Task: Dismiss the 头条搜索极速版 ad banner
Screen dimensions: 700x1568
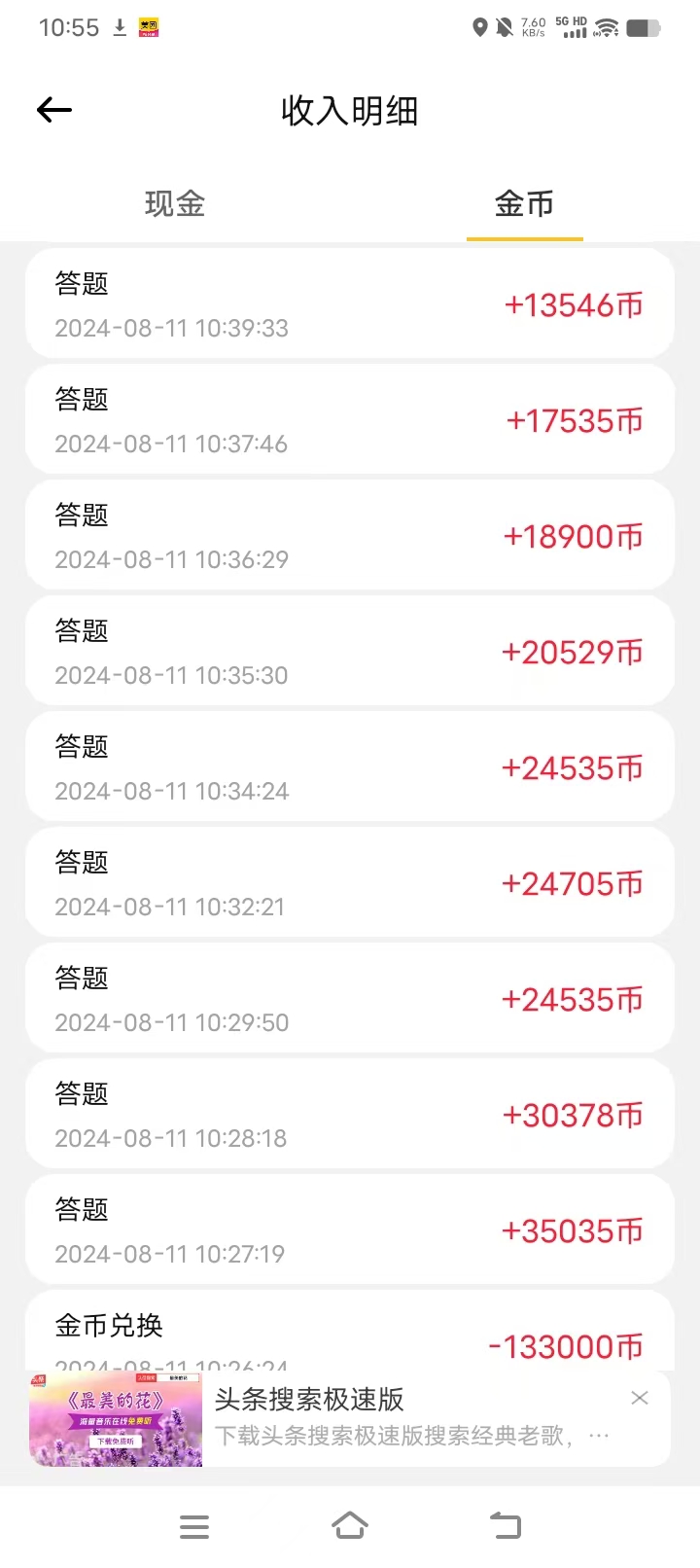Action: coord(639,1398)
